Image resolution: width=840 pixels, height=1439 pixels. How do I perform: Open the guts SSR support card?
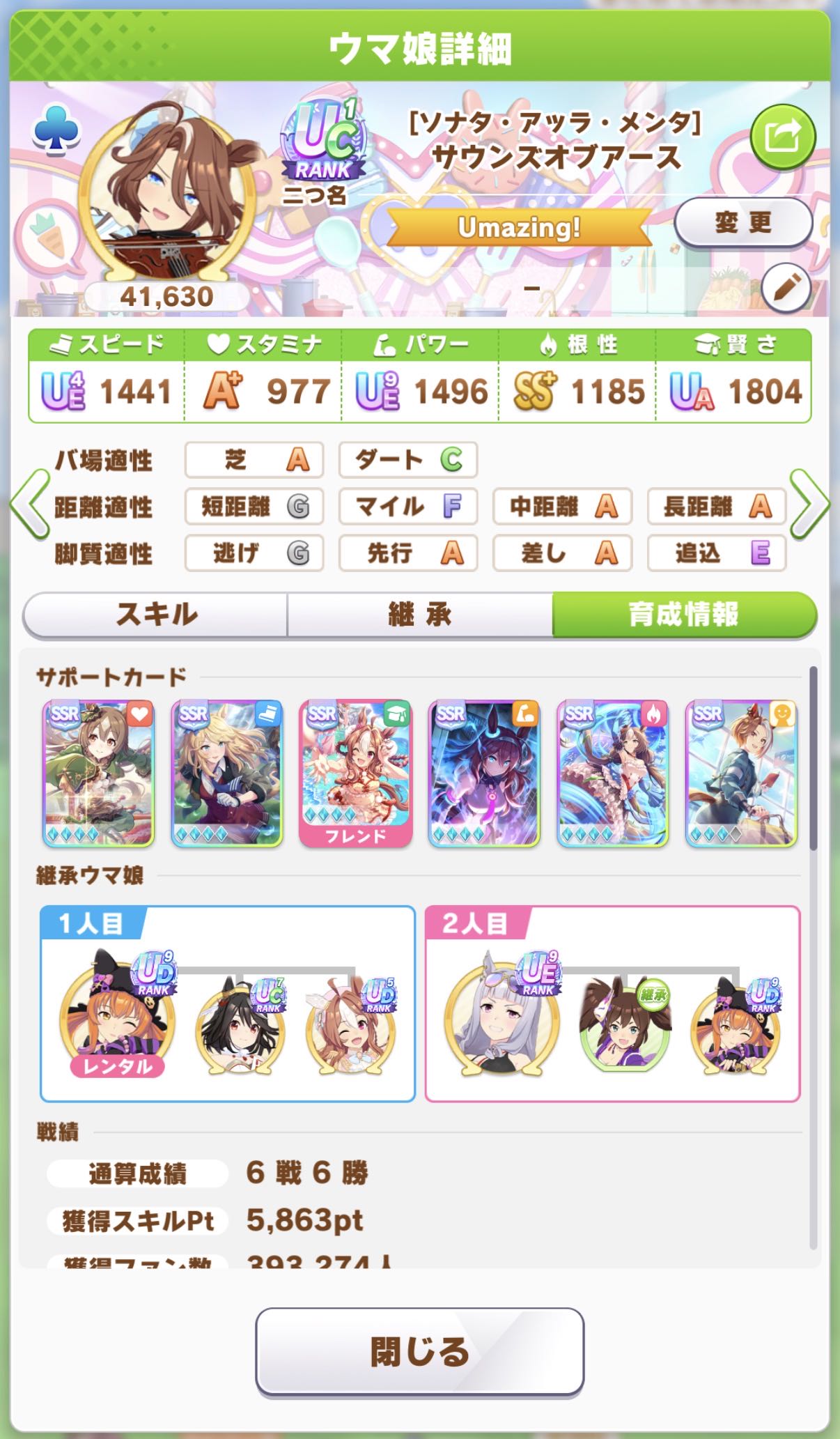[612, 774]
